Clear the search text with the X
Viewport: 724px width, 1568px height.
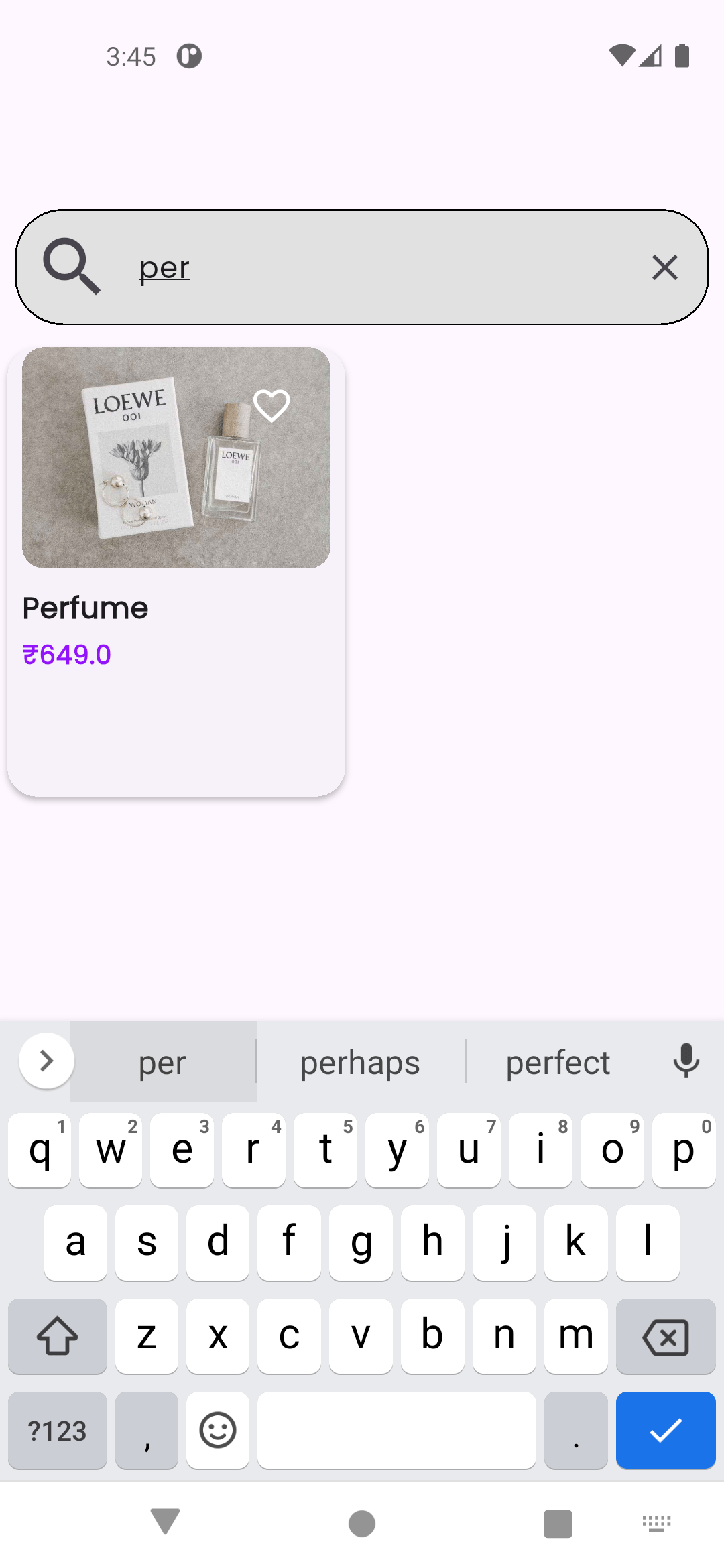[664, 267]
